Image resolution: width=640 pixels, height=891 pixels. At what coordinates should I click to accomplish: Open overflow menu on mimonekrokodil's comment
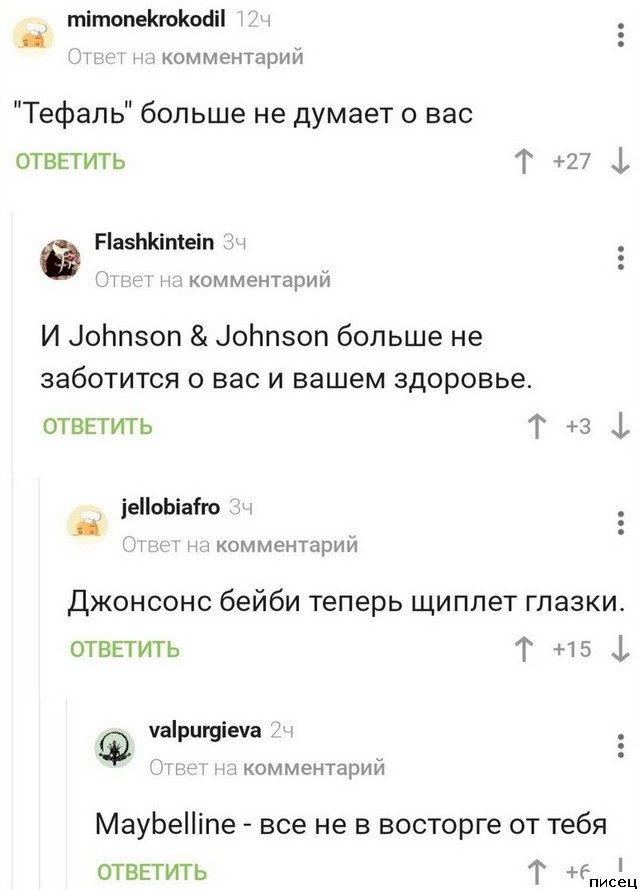click(x=618, y=37)
